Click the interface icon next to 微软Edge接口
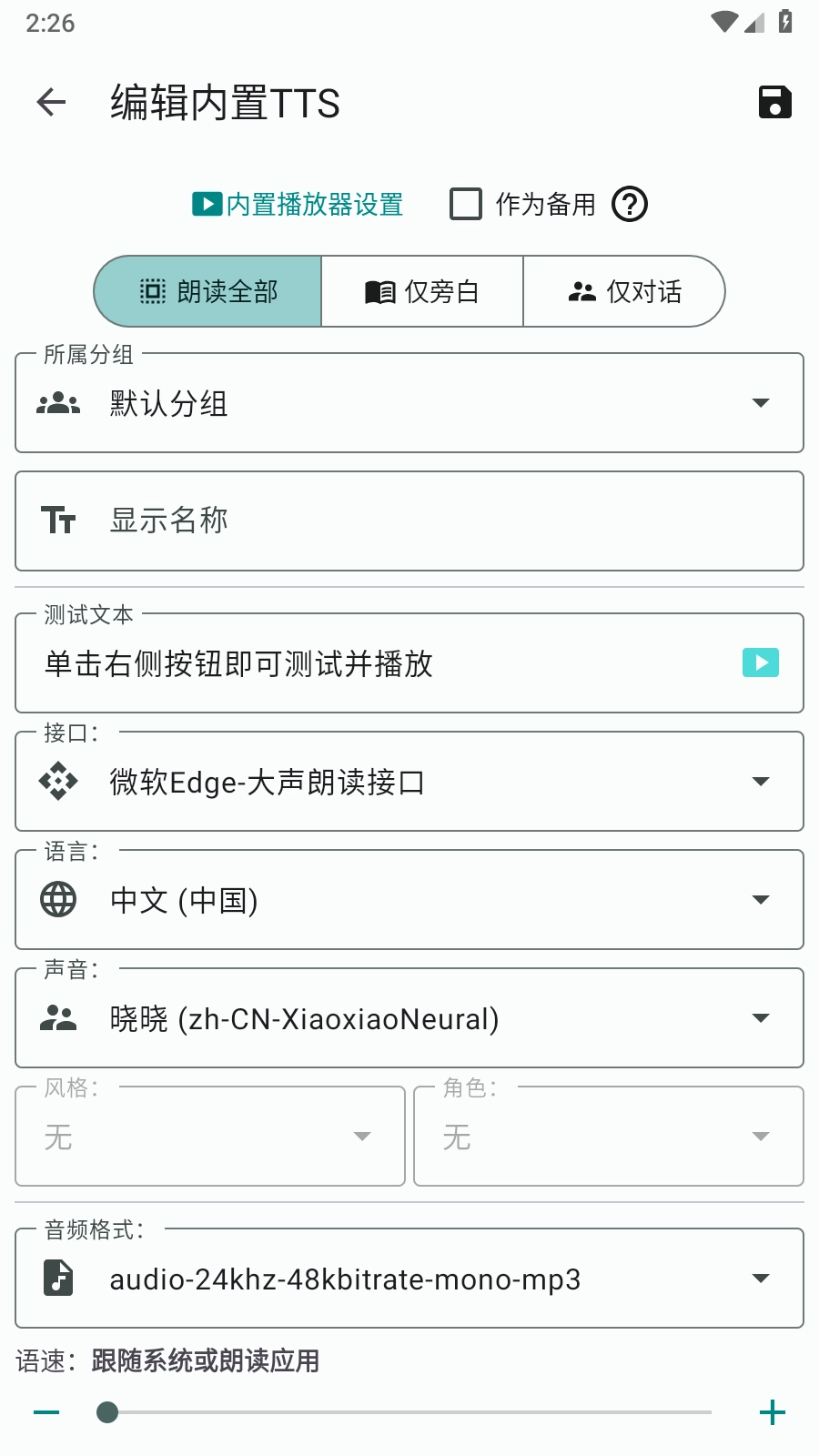This screenshot has height=1456, width=819. tap(57, 782)
